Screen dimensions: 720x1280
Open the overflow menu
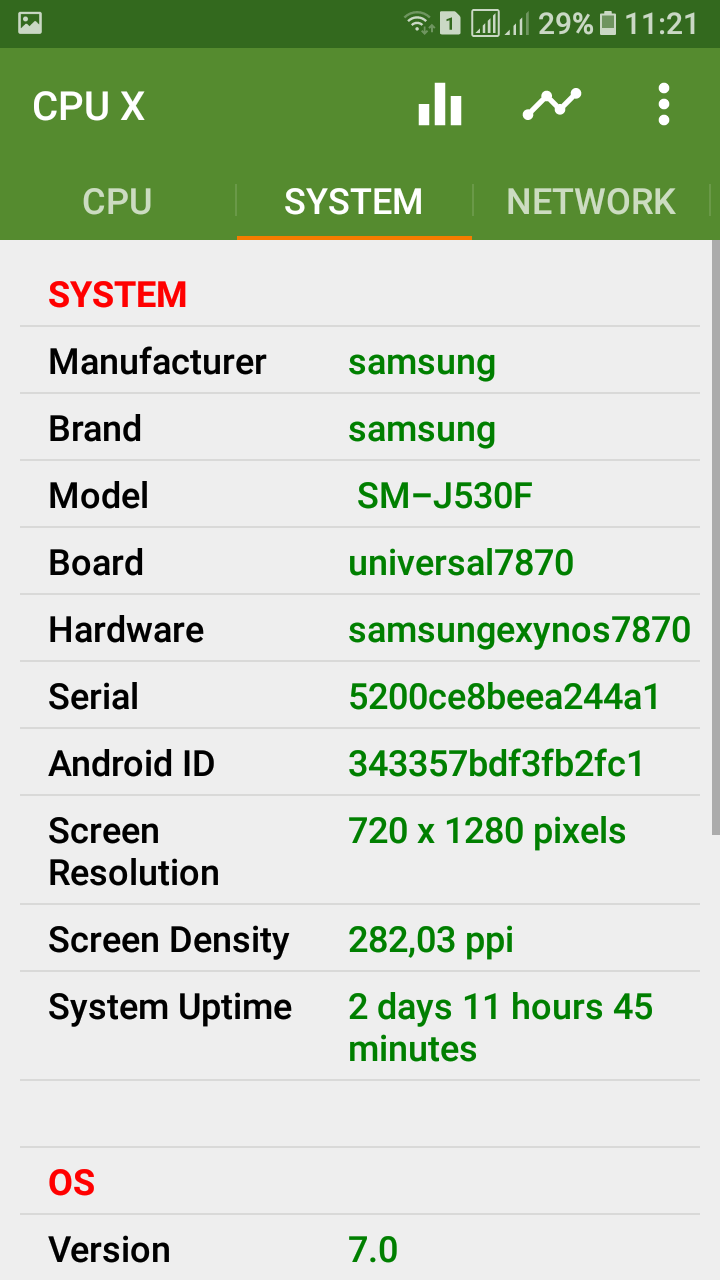click(664, 104)
